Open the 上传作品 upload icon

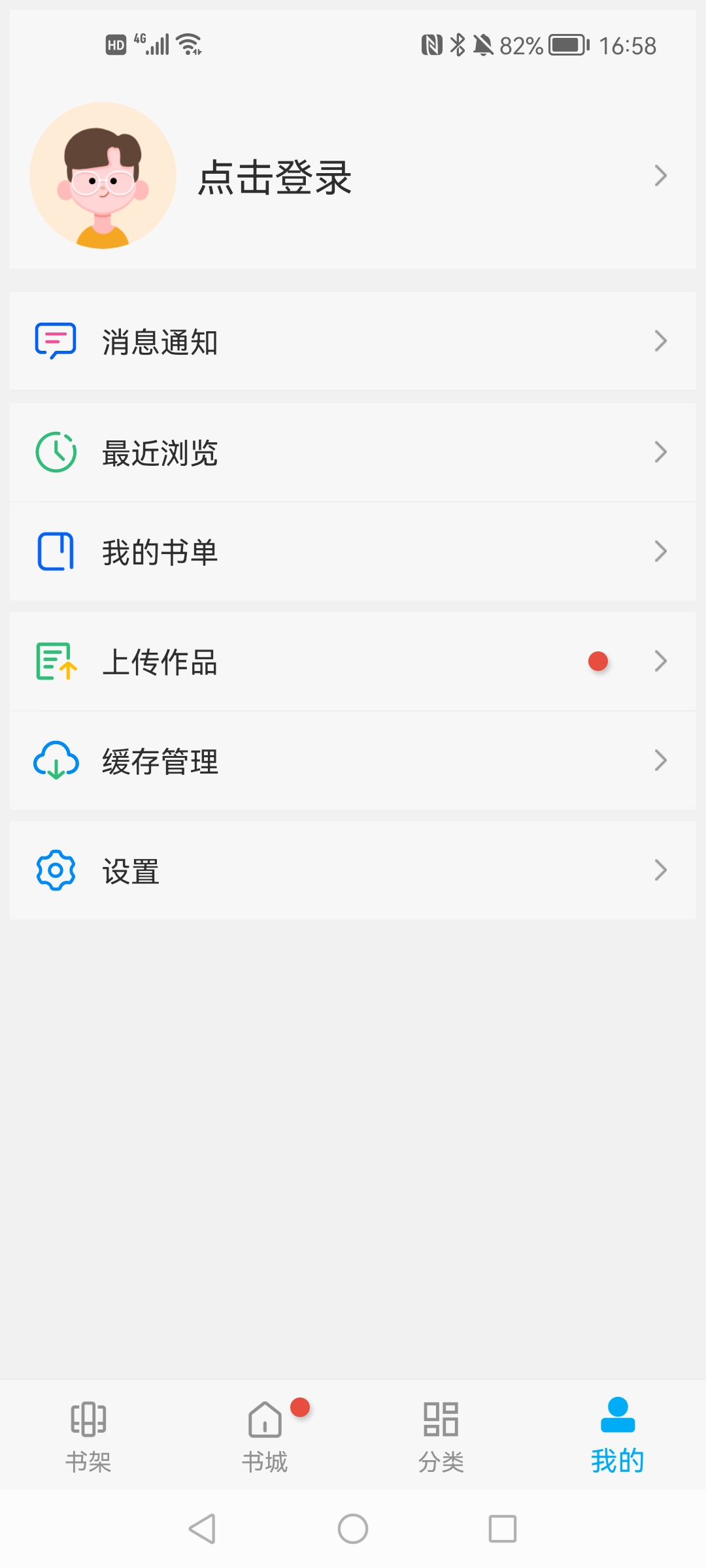55,662
